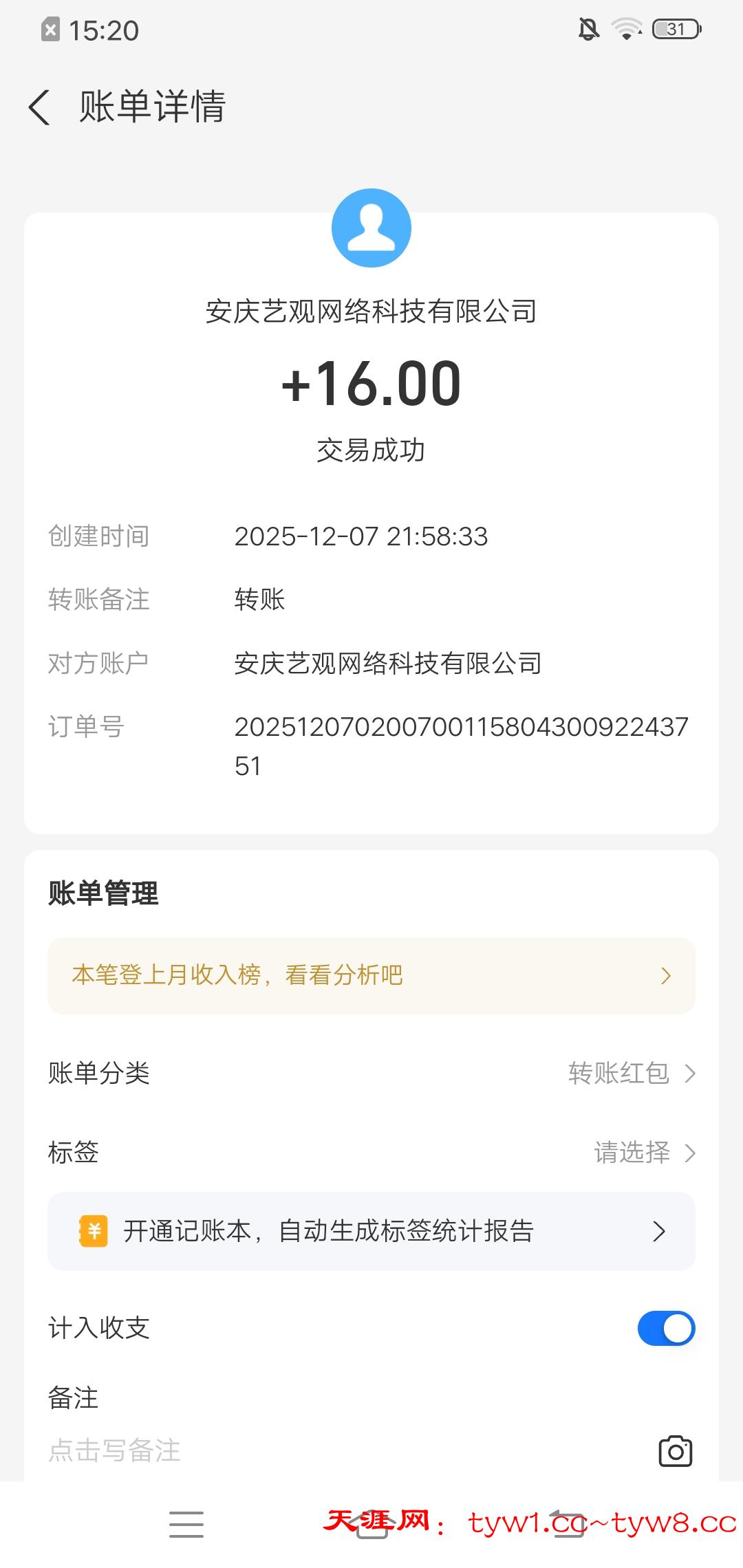Screen dimensions: 743x1568
Task: Open the 开通记账本 bookkeeping banner
Action: click(x=371, y=1231)
